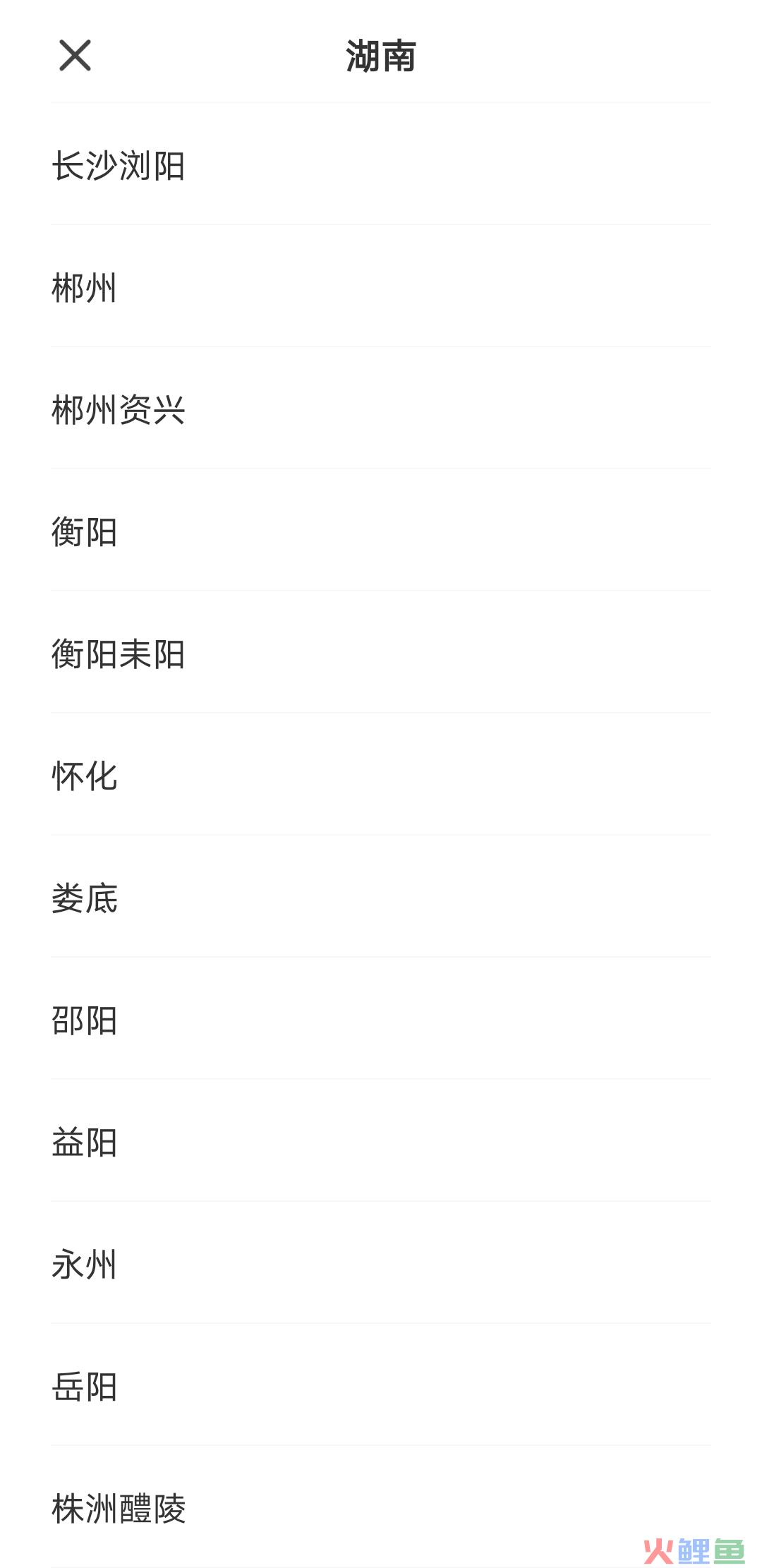Pick 衡阳 from the list
The height and width of the screenshot is (1568, 762).
coord(381,531)
